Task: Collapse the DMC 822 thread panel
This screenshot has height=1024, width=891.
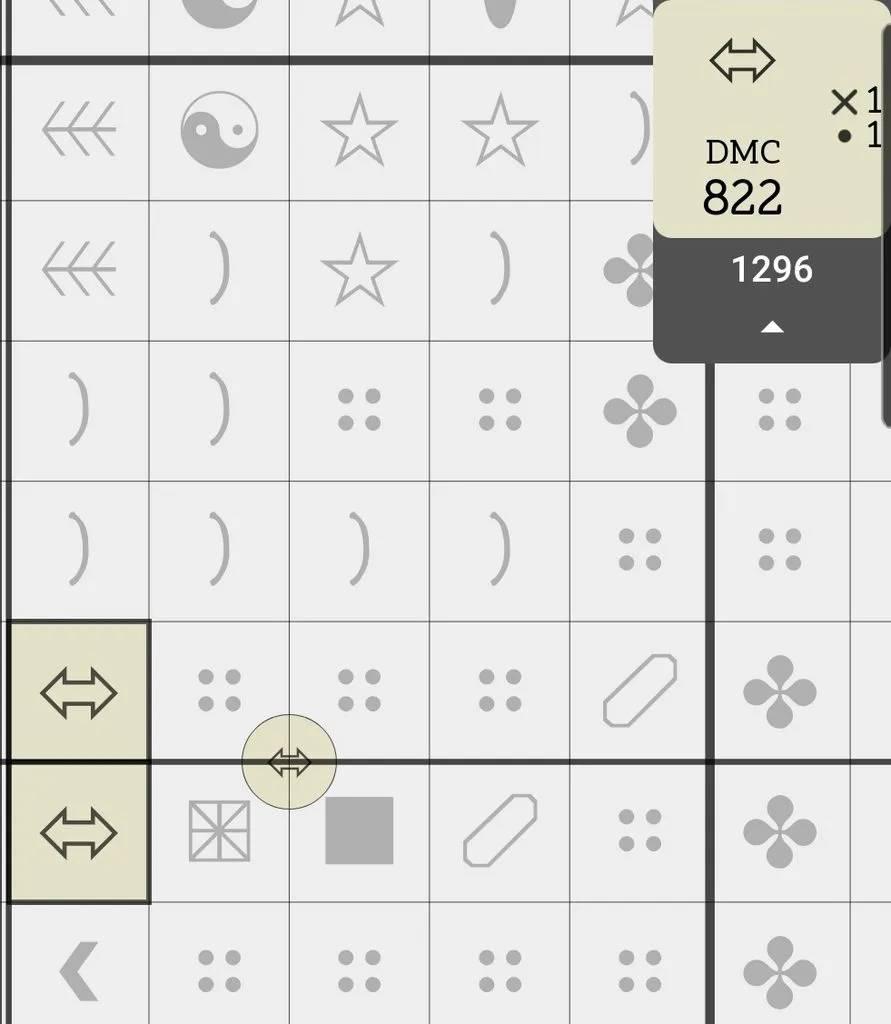Action: [x=771, y=328]
